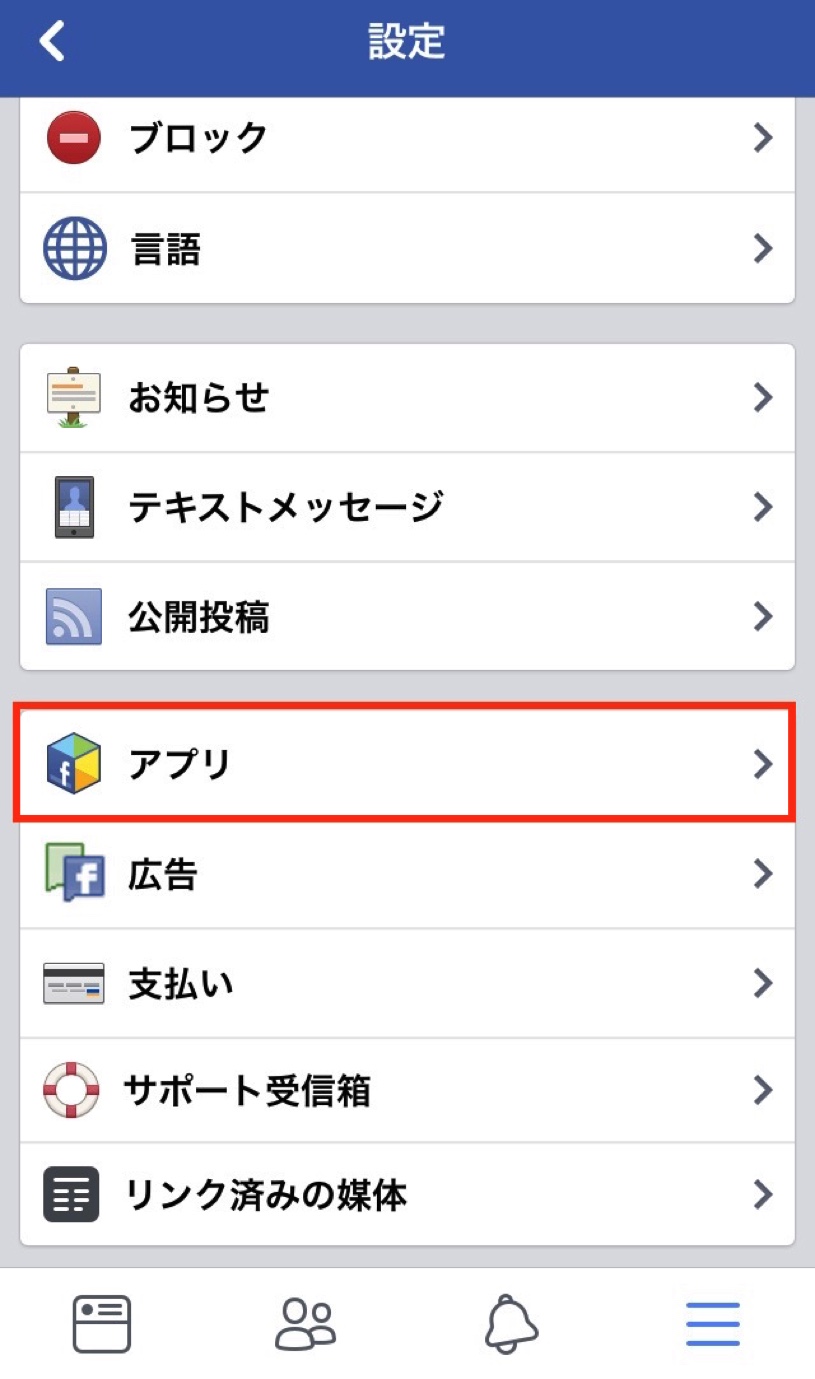This screenshot has width=815, height=1379.
Task: Open the hamburger menu tab
Action: pyautogui.click(x=713, y=1324)
